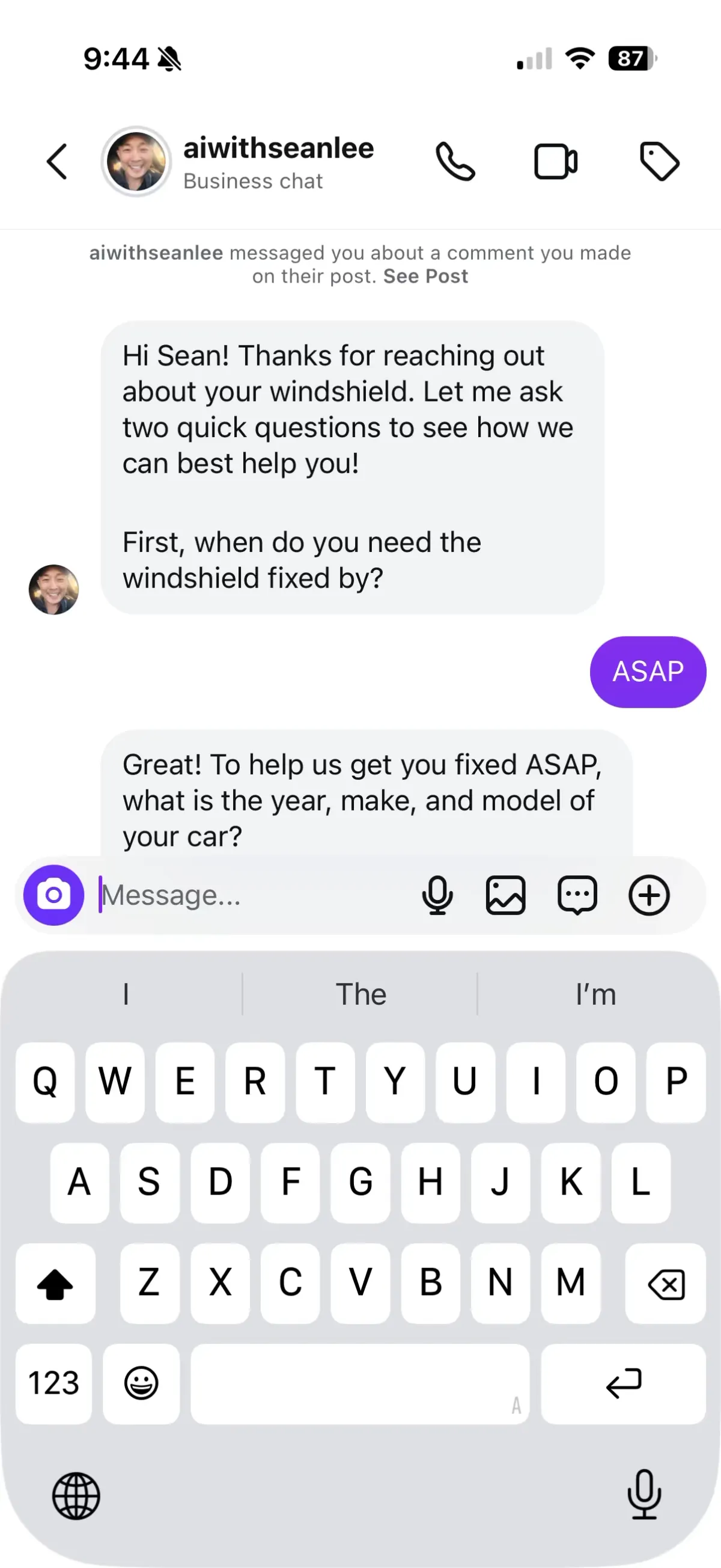This screenshot has width=721, height=1568.
Task: Open the emoji keyboard
Action: [x=141, y=1383]
